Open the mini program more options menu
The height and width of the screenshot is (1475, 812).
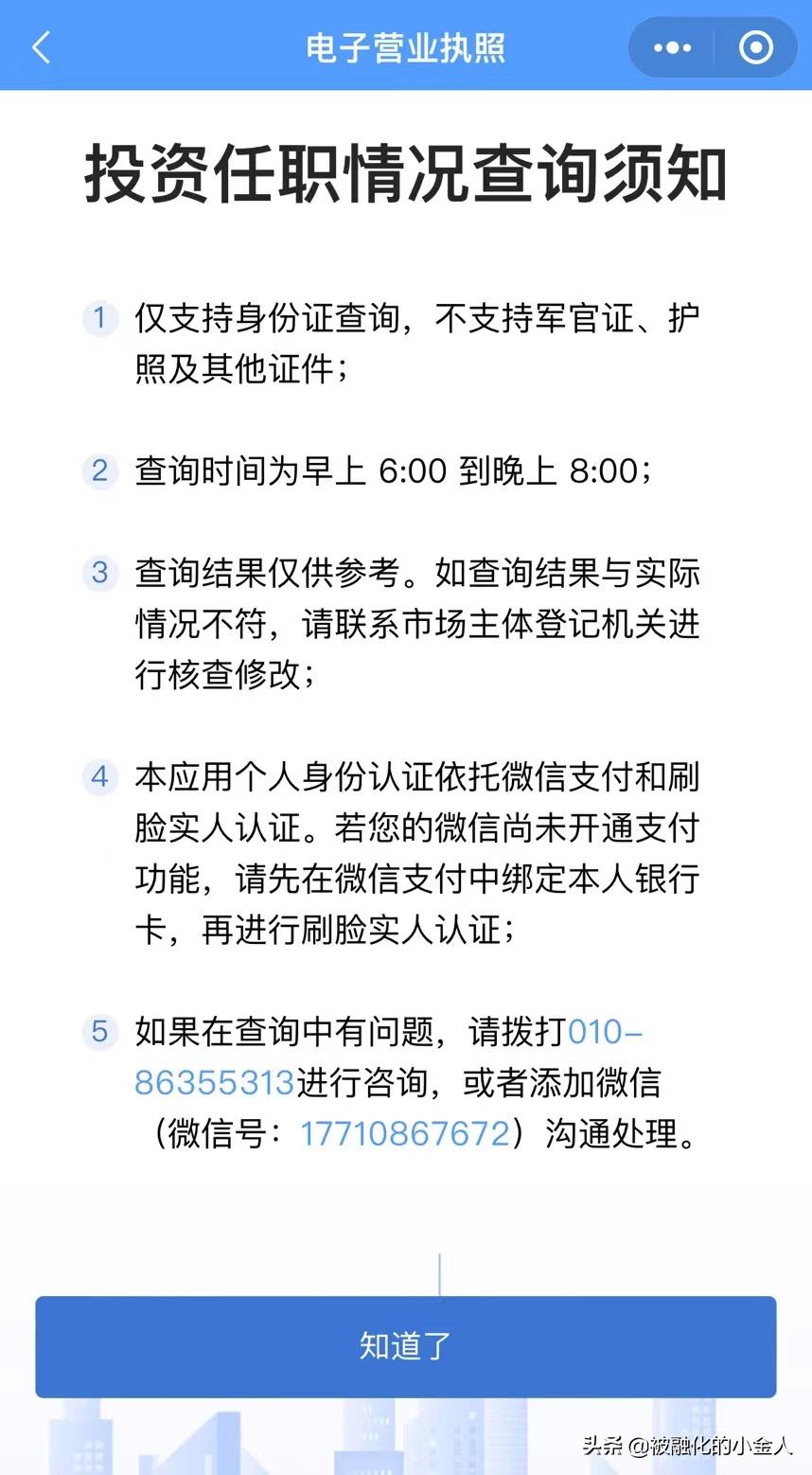[672, 47]
